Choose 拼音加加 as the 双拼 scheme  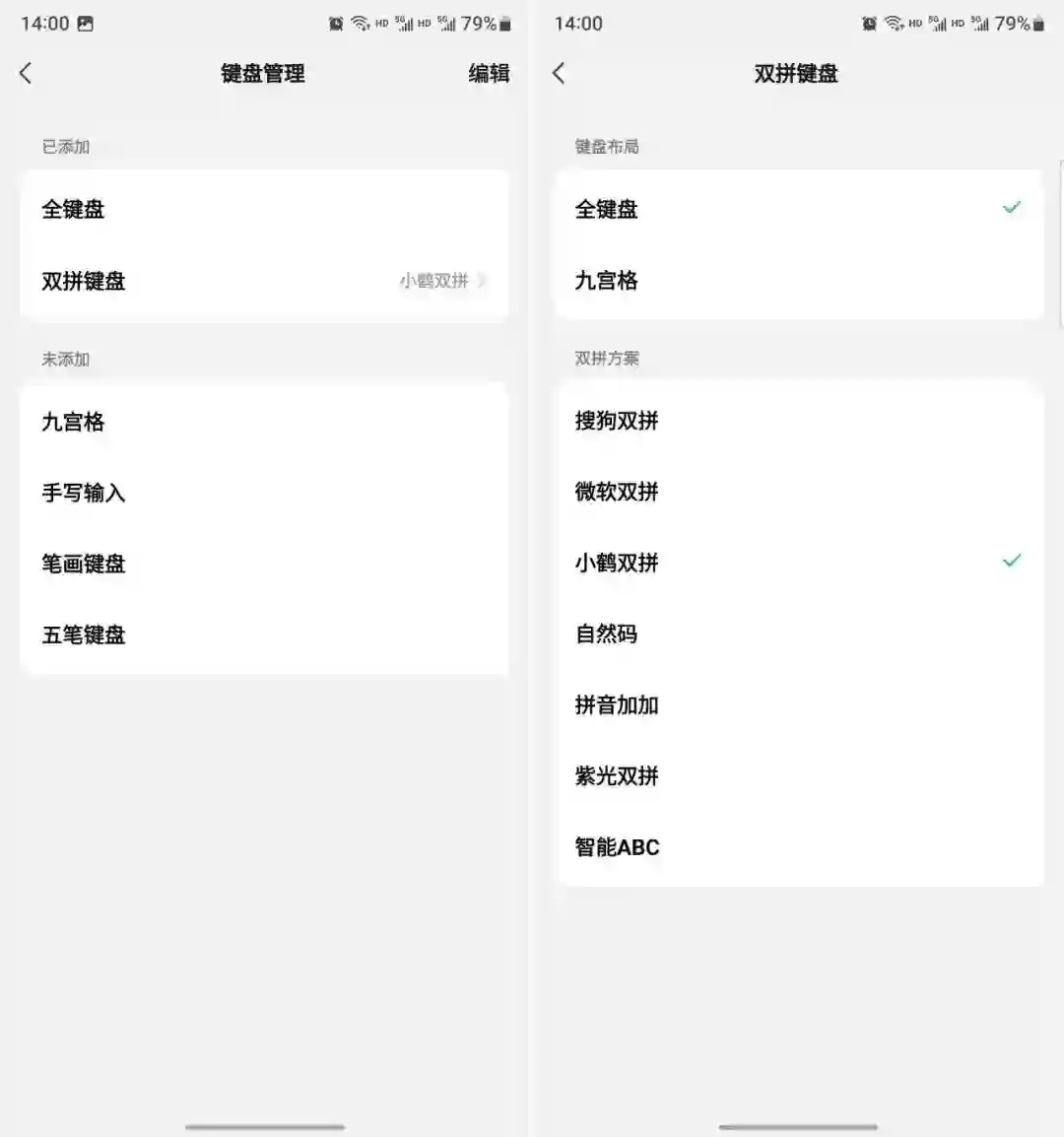[798, 704]
